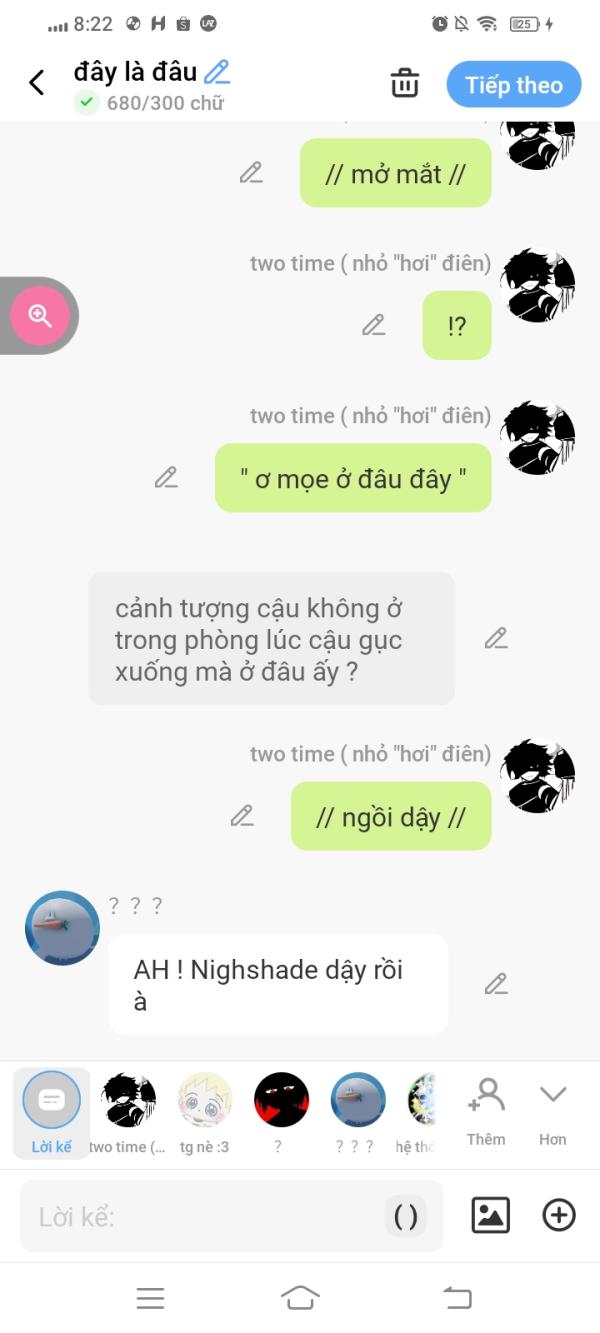600x1333 pixels.
Task: Edit the "AH ! Nighshade dậy rồi à" message
Action: (496, 984)
